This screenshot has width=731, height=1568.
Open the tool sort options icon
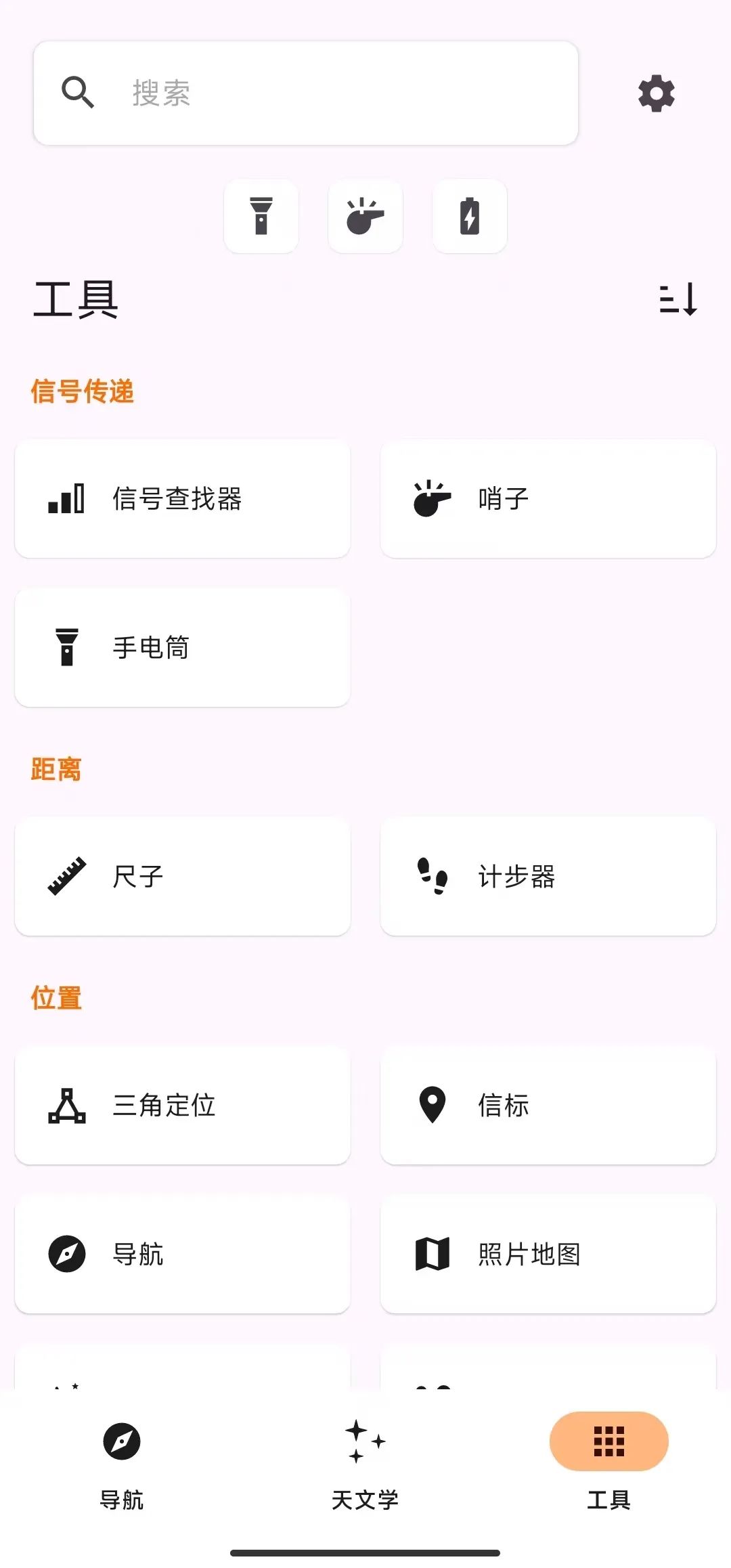click(678, 299)
